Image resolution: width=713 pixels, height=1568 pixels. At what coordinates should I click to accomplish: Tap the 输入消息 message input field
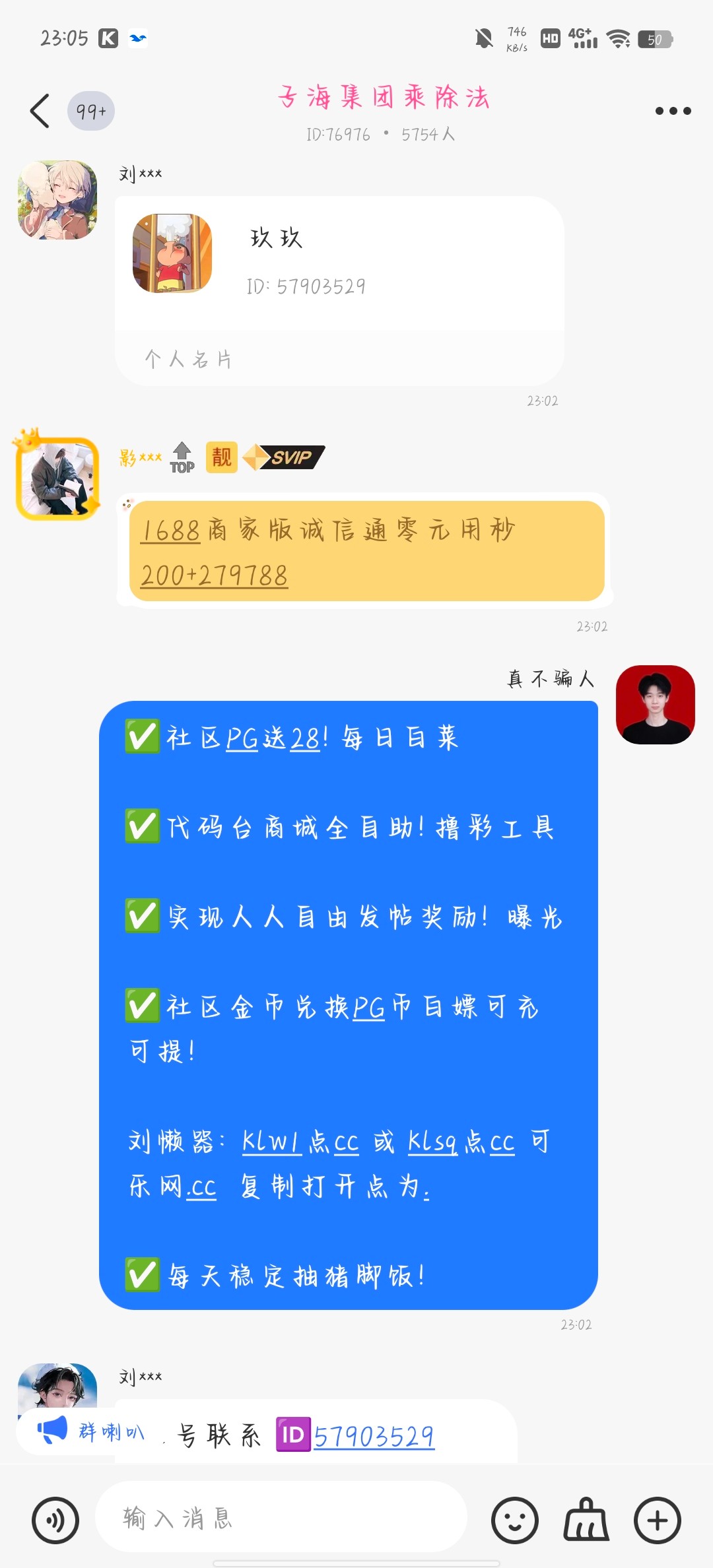click(x=284, y=1517)
